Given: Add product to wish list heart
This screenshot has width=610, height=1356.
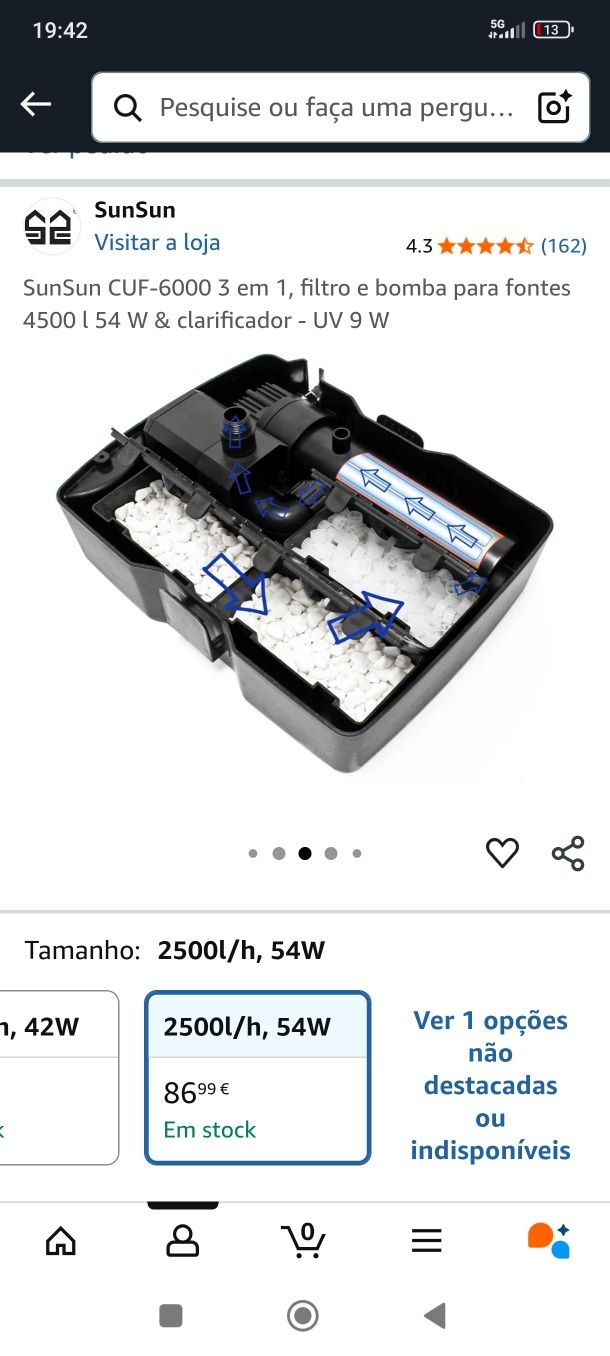Looking at the screenshot, I should click(502, 853).
